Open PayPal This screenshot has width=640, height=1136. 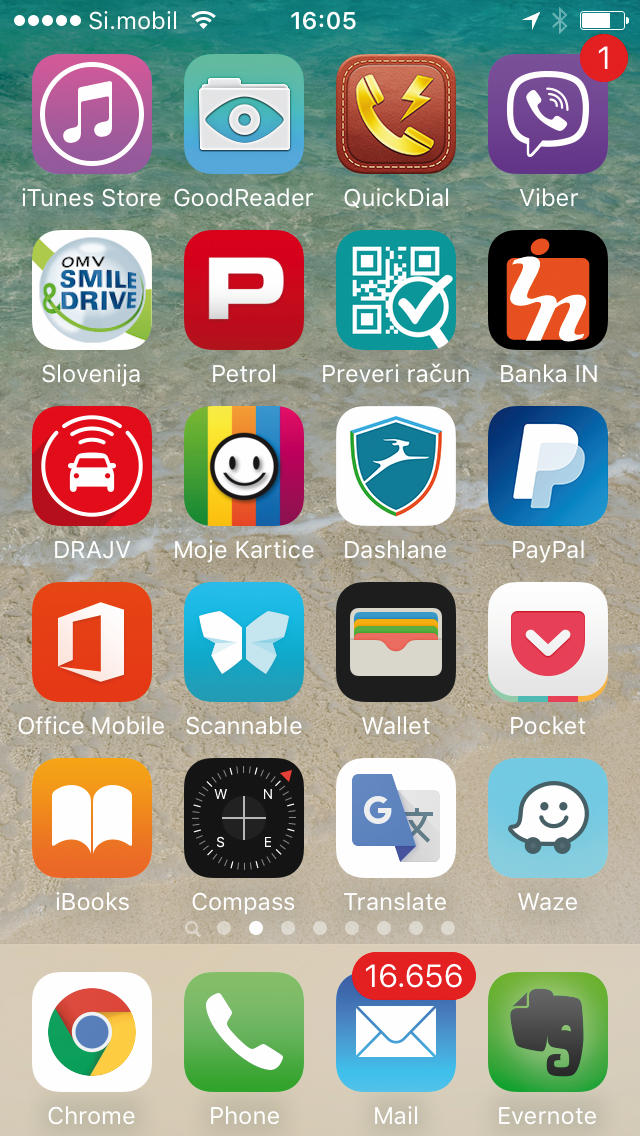(x=548, y=466)
